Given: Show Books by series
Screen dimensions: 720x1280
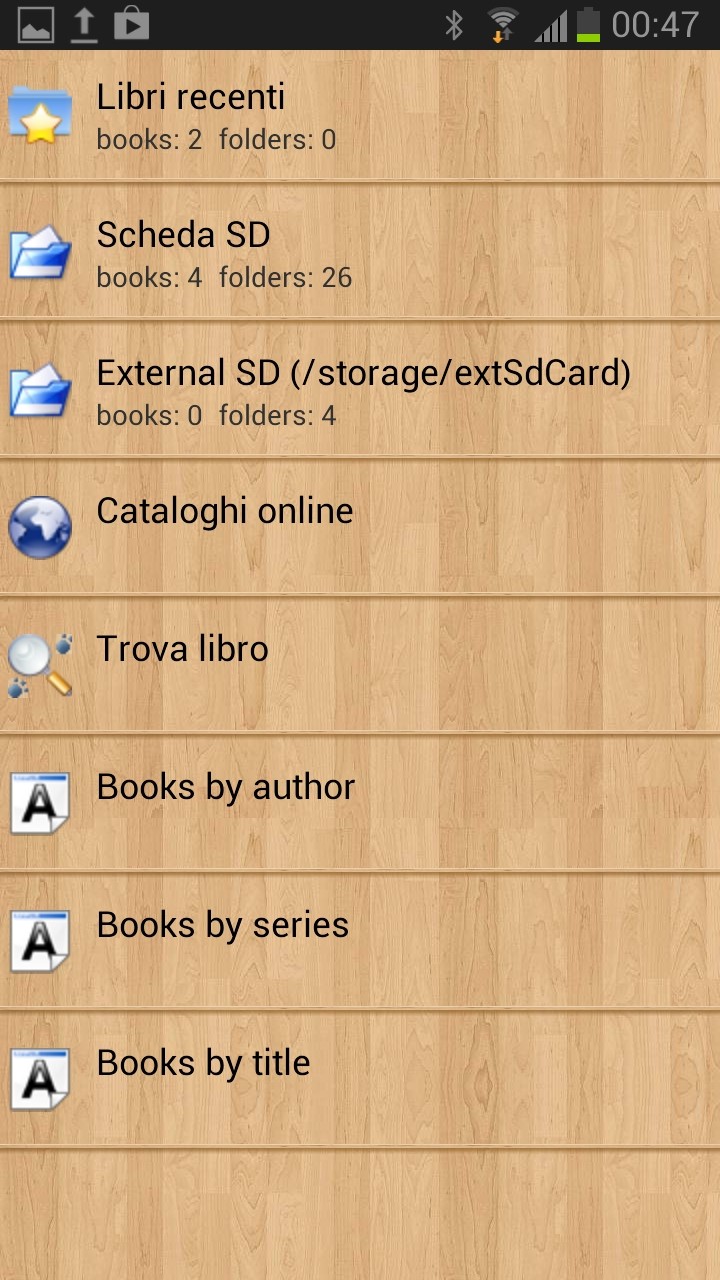Looking at the screenshot, I should (222, 926).
